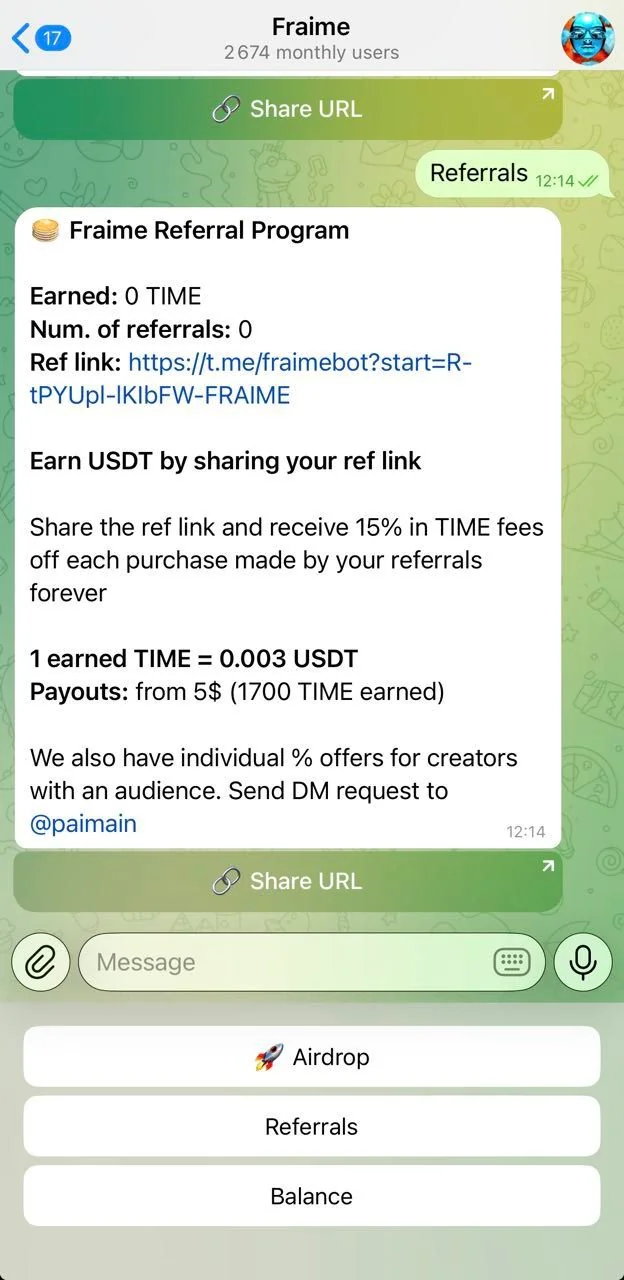Tap Share URL under the referral program message
624x1280 pixels.
point(288,881)
